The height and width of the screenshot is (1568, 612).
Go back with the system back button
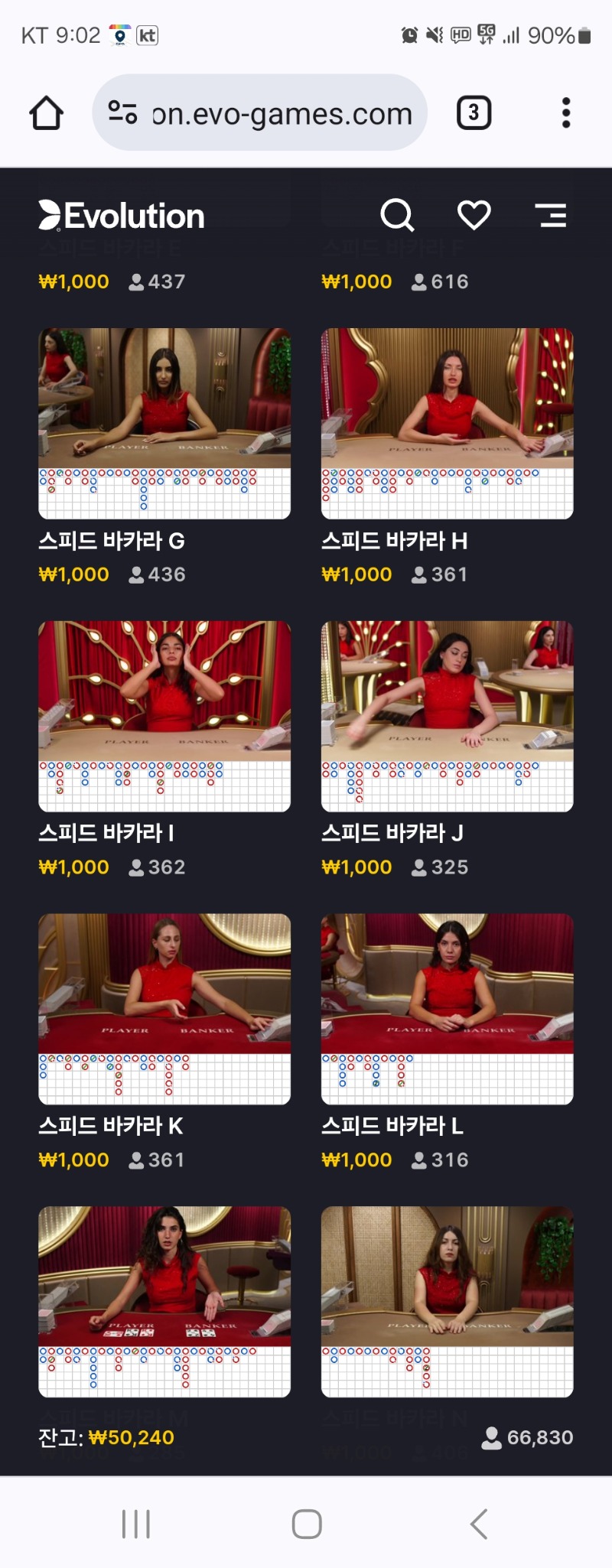479,1524
